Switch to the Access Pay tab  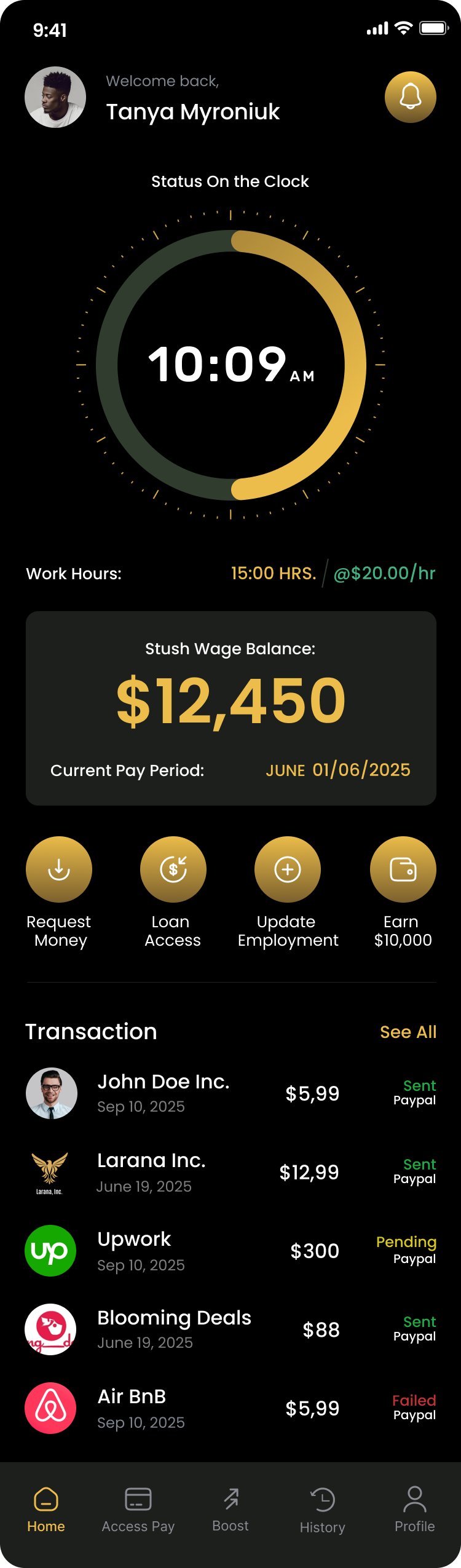(x=138, y=1510)
